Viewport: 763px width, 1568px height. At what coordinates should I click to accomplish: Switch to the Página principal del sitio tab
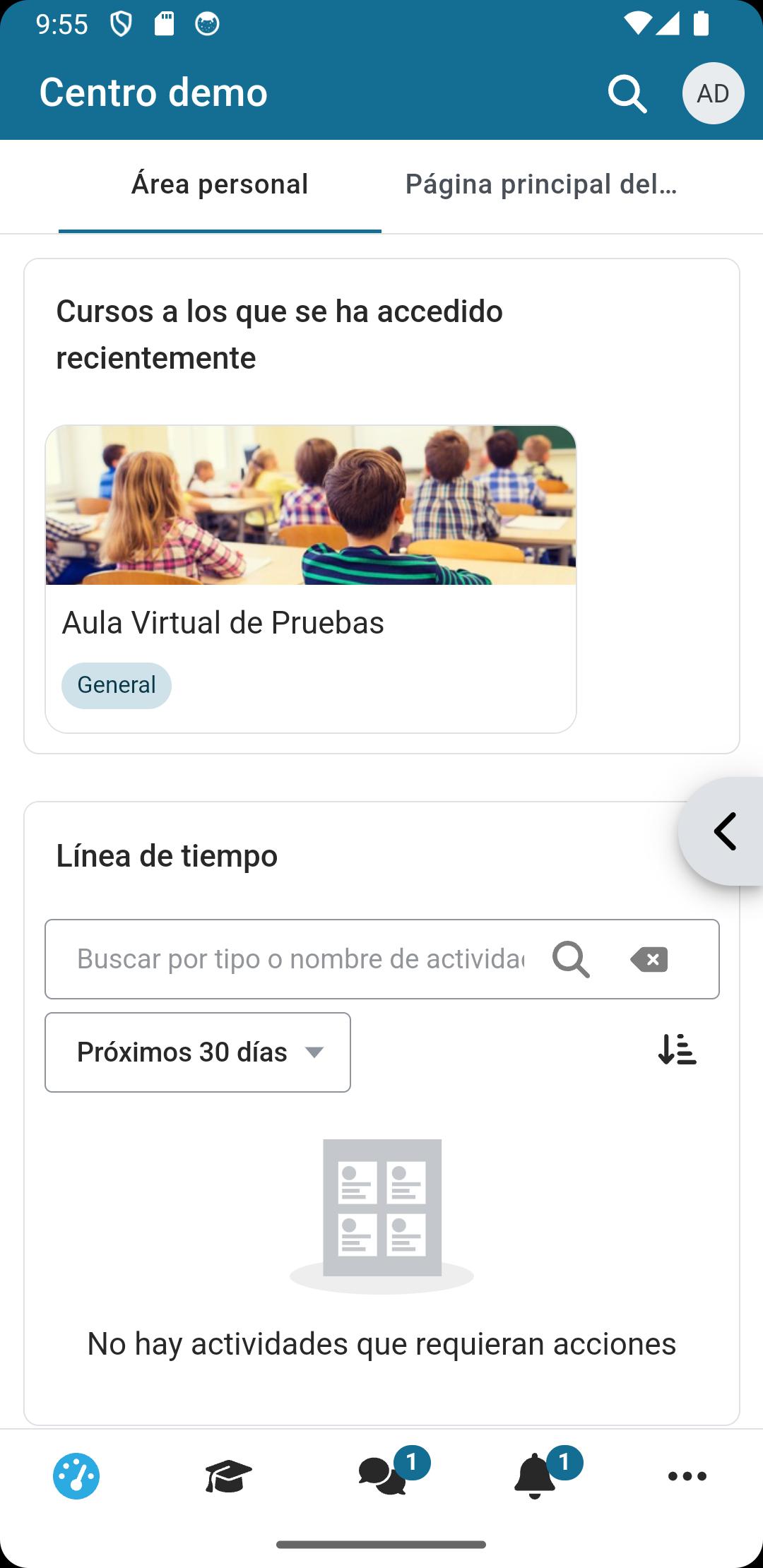tap(541, 185)
